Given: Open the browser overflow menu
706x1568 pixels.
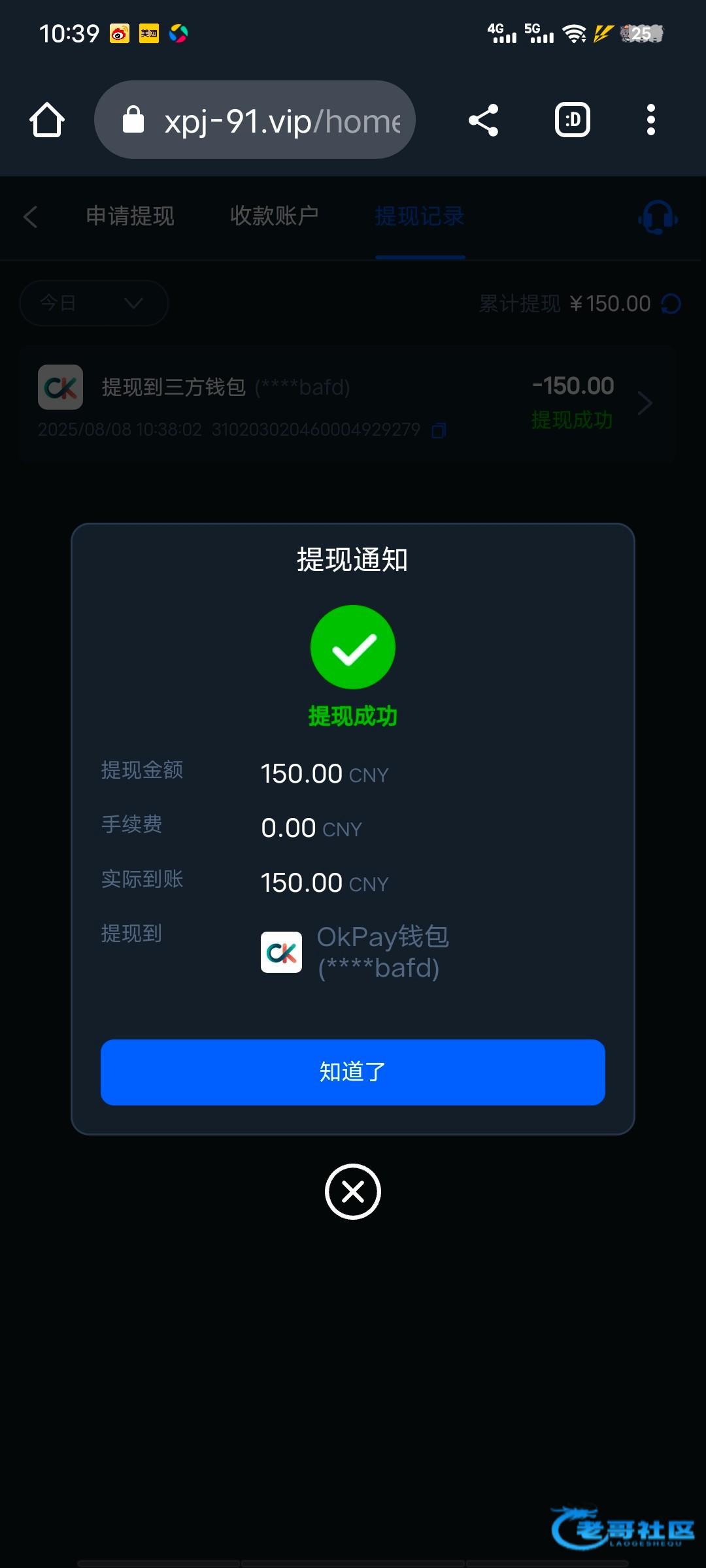Looking at the screenshot, I should click(x=650, y=120).
